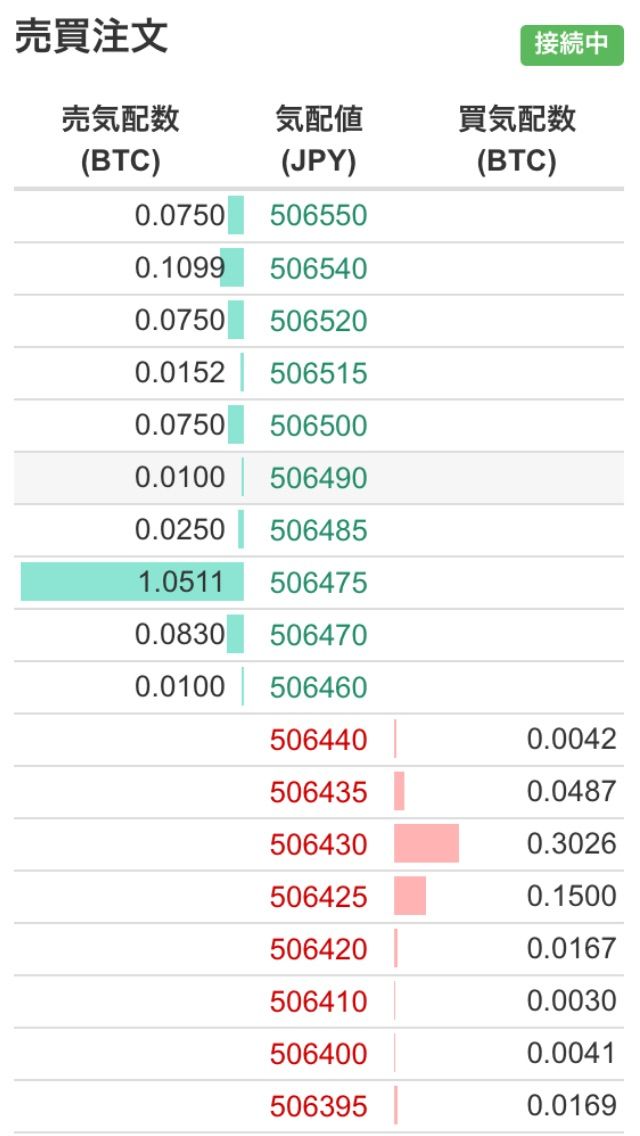Tap the 506430 bid with 0.3026 BTC
The width and height of the screenshot is (640, 1136).
318,845
